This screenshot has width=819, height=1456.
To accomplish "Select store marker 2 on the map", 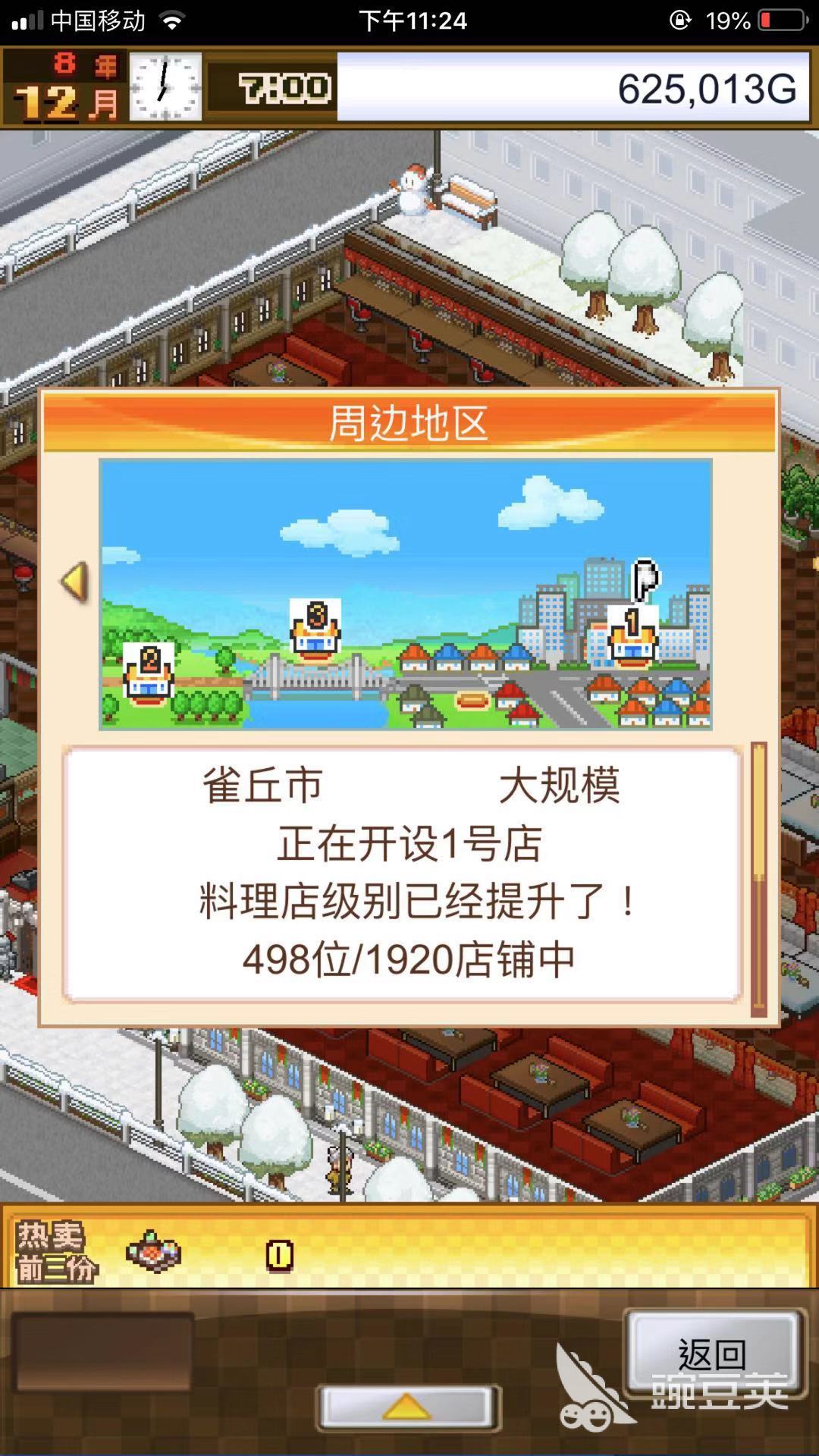I will coord(149,673).
